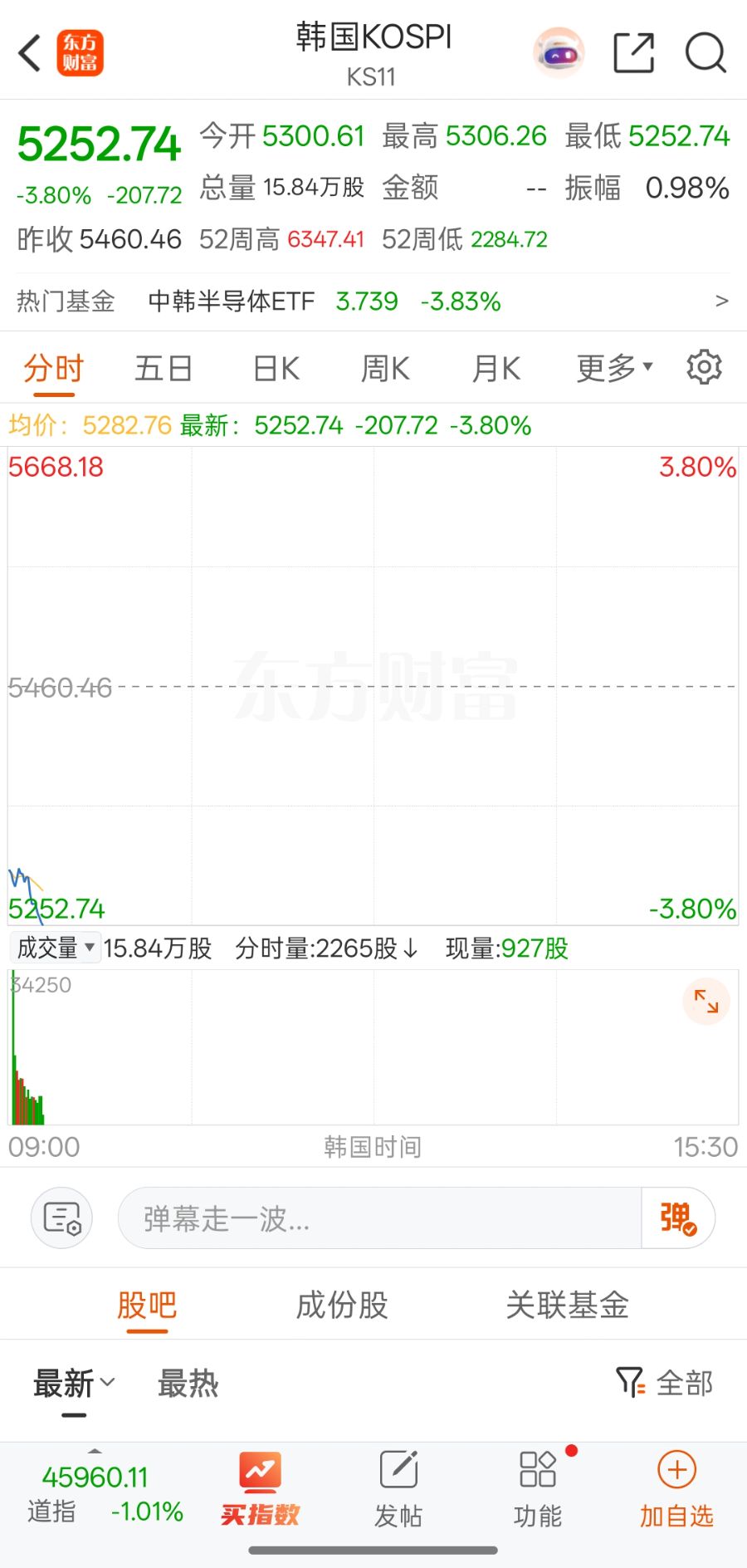747x1568 pixels.
Task: Switch to the 成份股 tab
Action: 342,1306
